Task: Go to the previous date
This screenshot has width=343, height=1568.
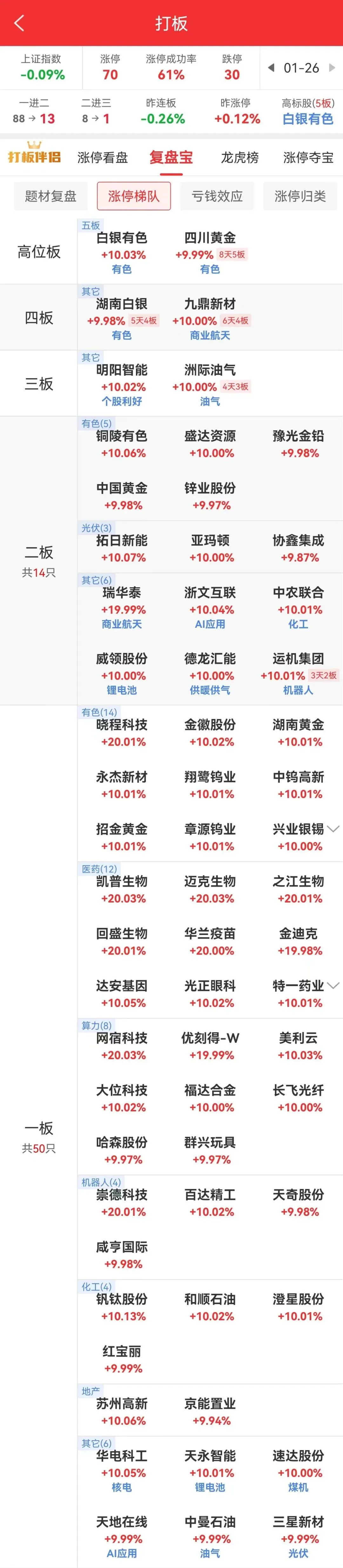Action: pos(271,68)
